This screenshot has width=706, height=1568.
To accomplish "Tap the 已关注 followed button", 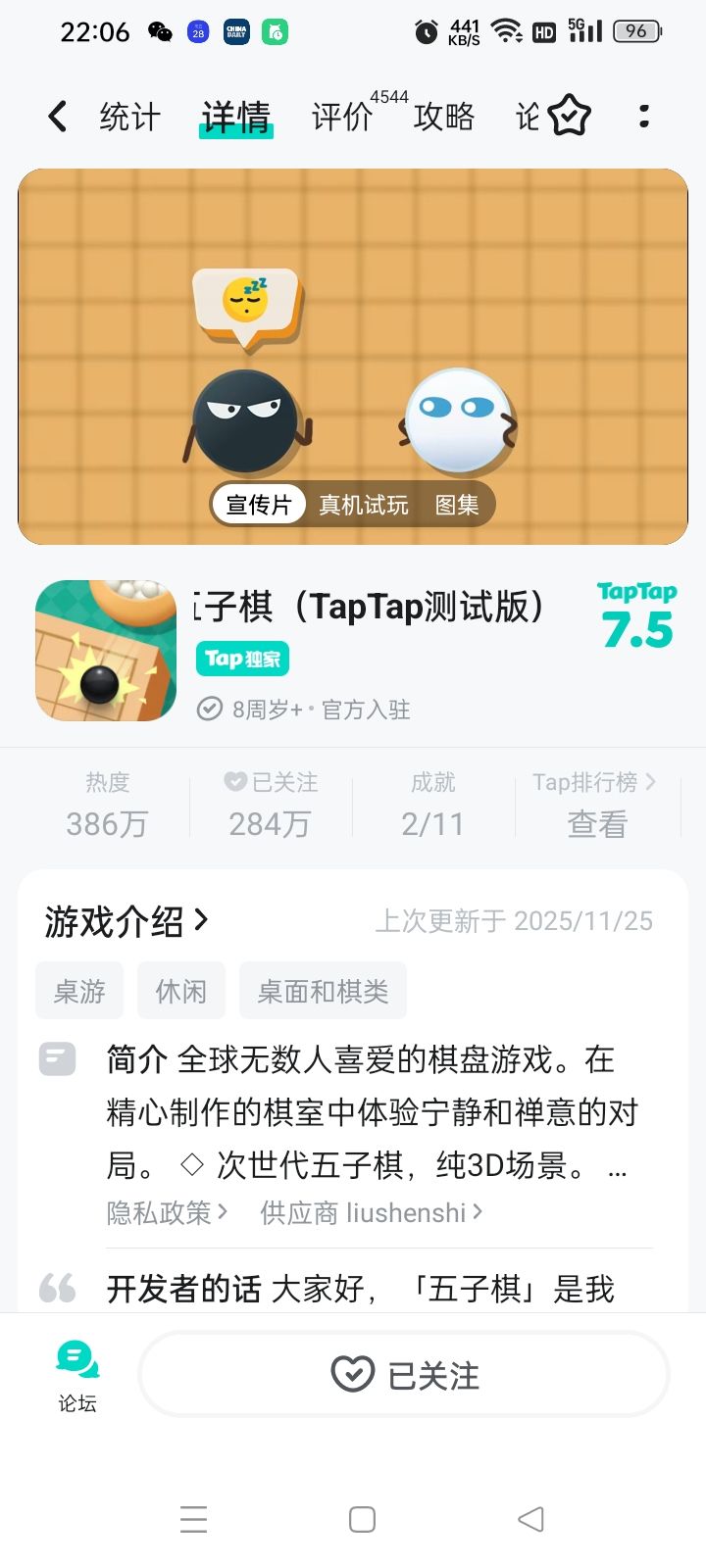I will tap(403, 1374).
